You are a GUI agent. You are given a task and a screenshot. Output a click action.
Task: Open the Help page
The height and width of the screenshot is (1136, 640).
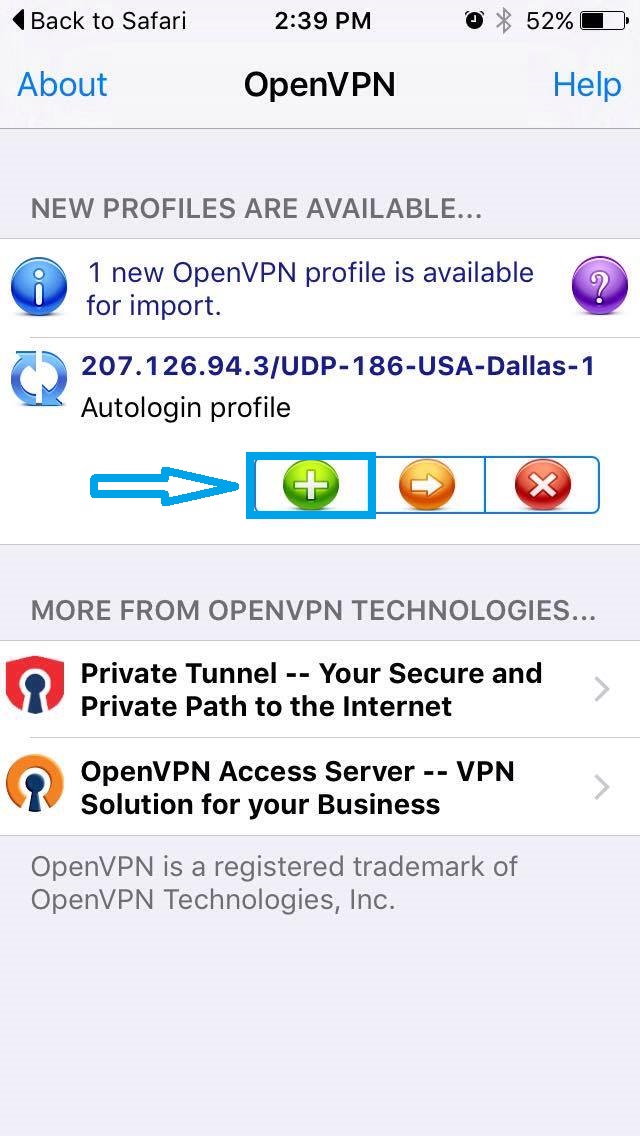tap(586, 85)
